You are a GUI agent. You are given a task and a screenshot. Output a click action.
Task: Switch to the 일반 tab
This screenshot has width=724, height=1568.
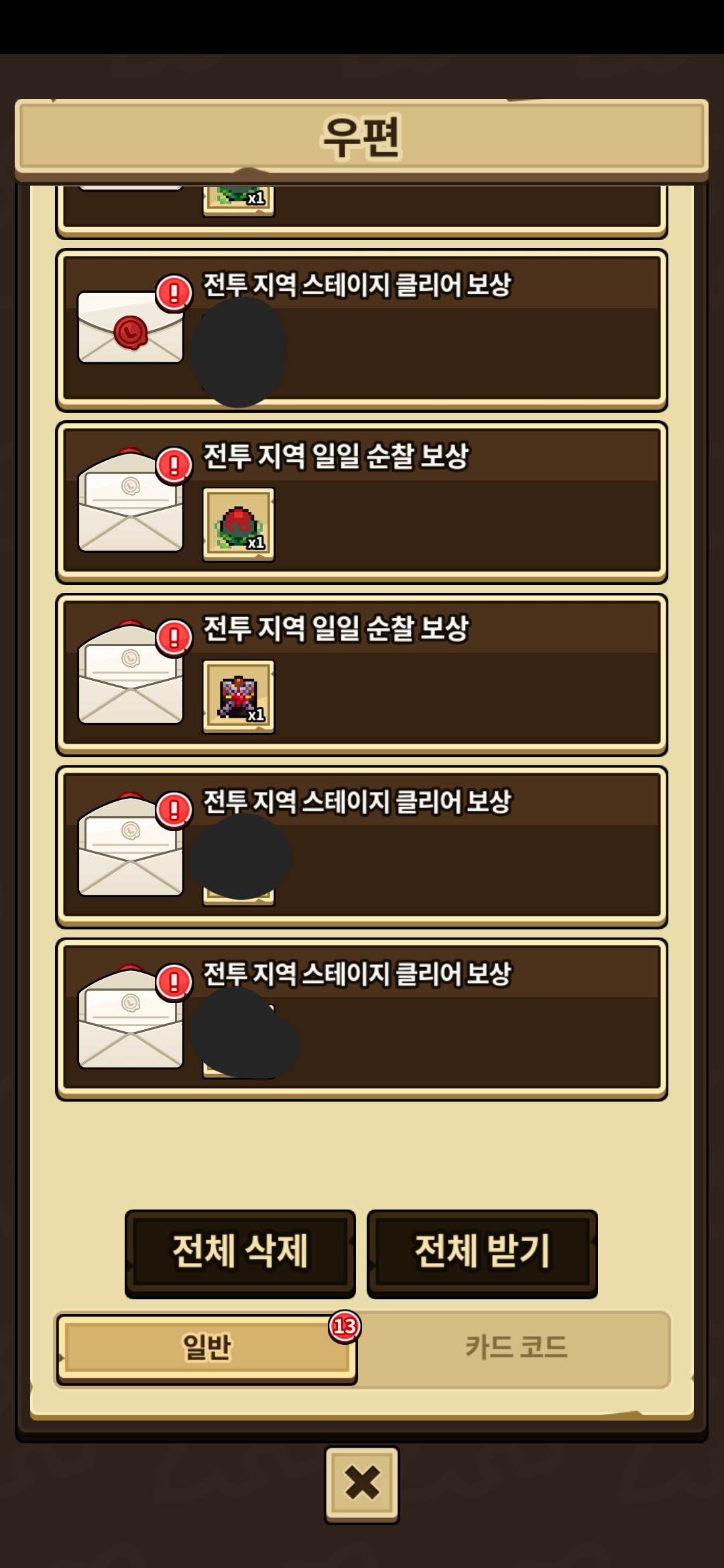click(x=206, y=1348)
